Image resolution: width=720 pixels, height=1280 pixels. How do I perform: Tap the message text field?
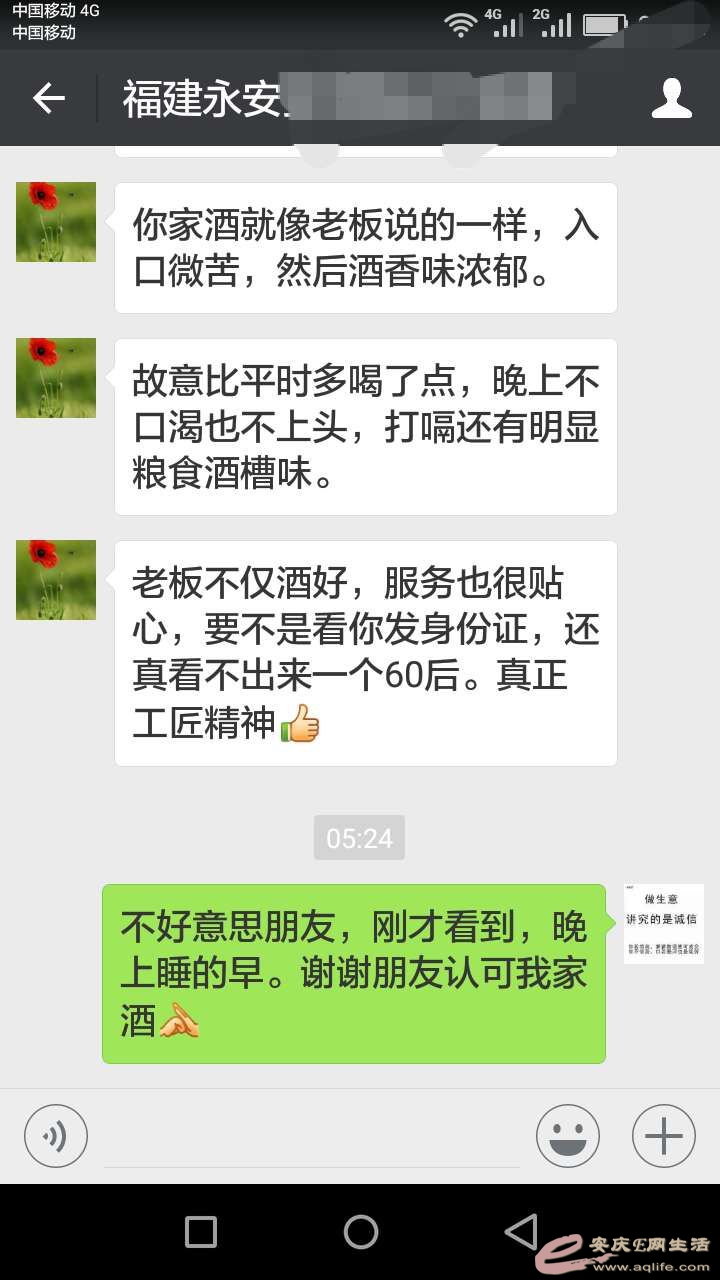[312, 1138]
